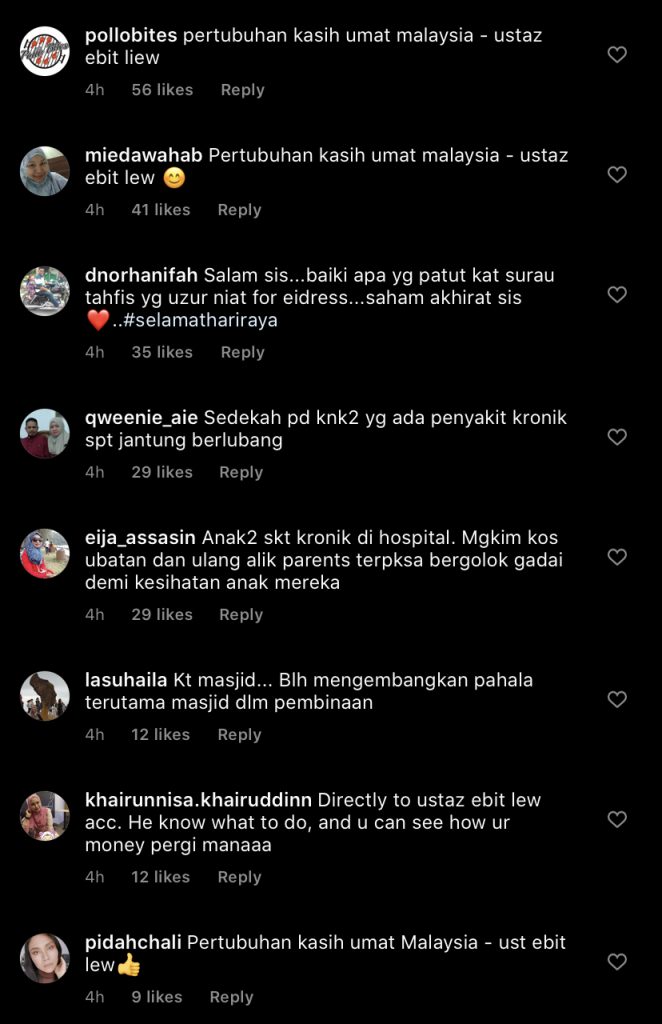Reply to khairunnisa.khairuddinn's comment

[239, 877]
